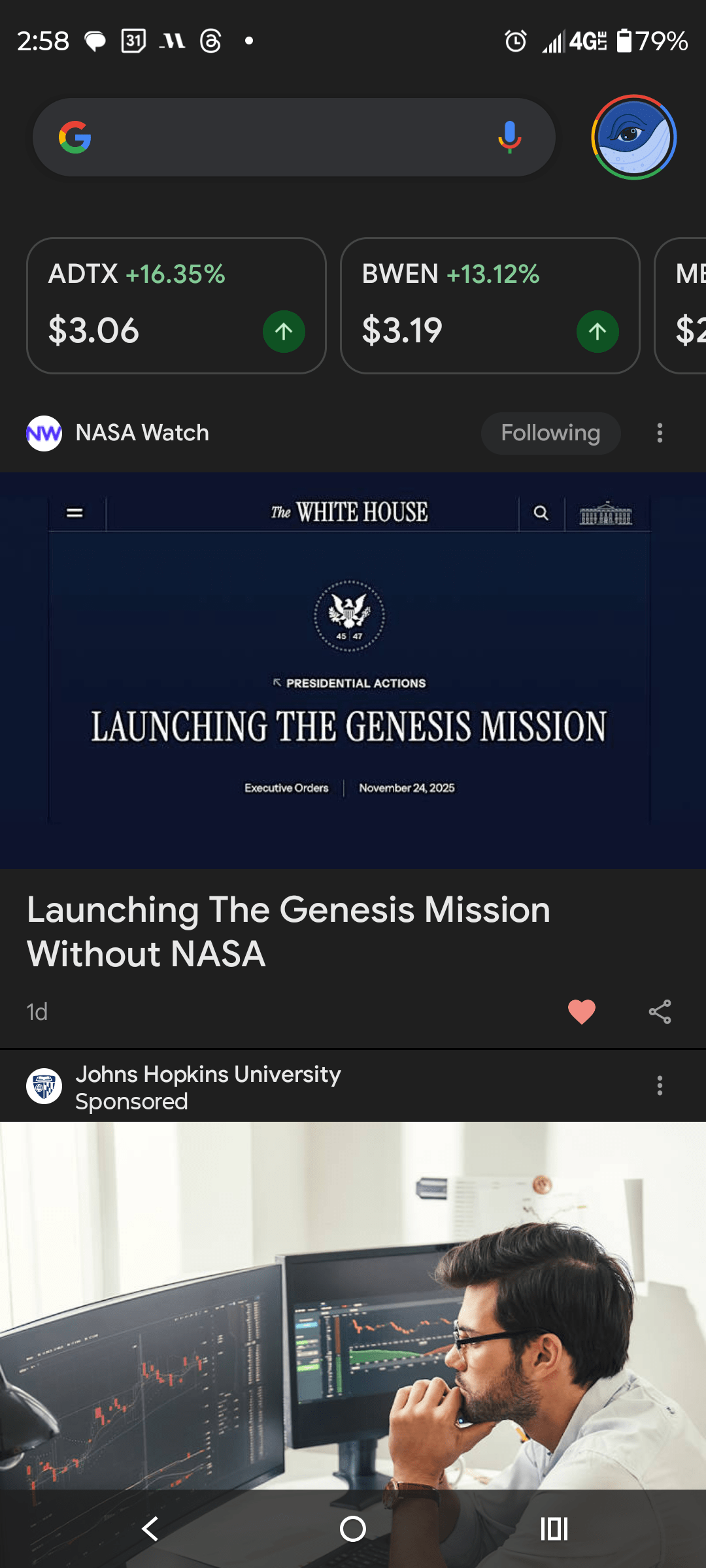Open the NASA Watch source page

coord(142,433)
